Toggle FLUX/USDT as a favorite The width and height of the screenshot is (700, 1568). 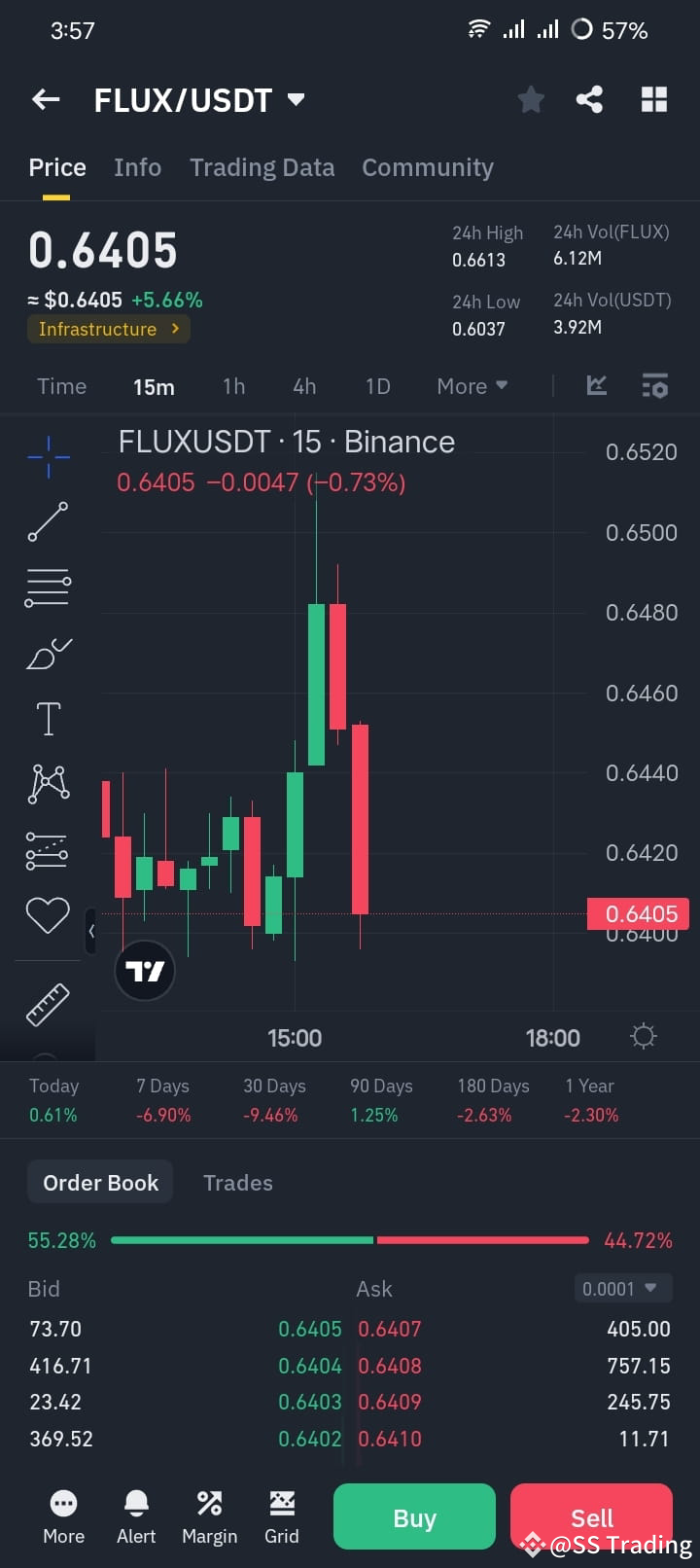click(531, 99)
